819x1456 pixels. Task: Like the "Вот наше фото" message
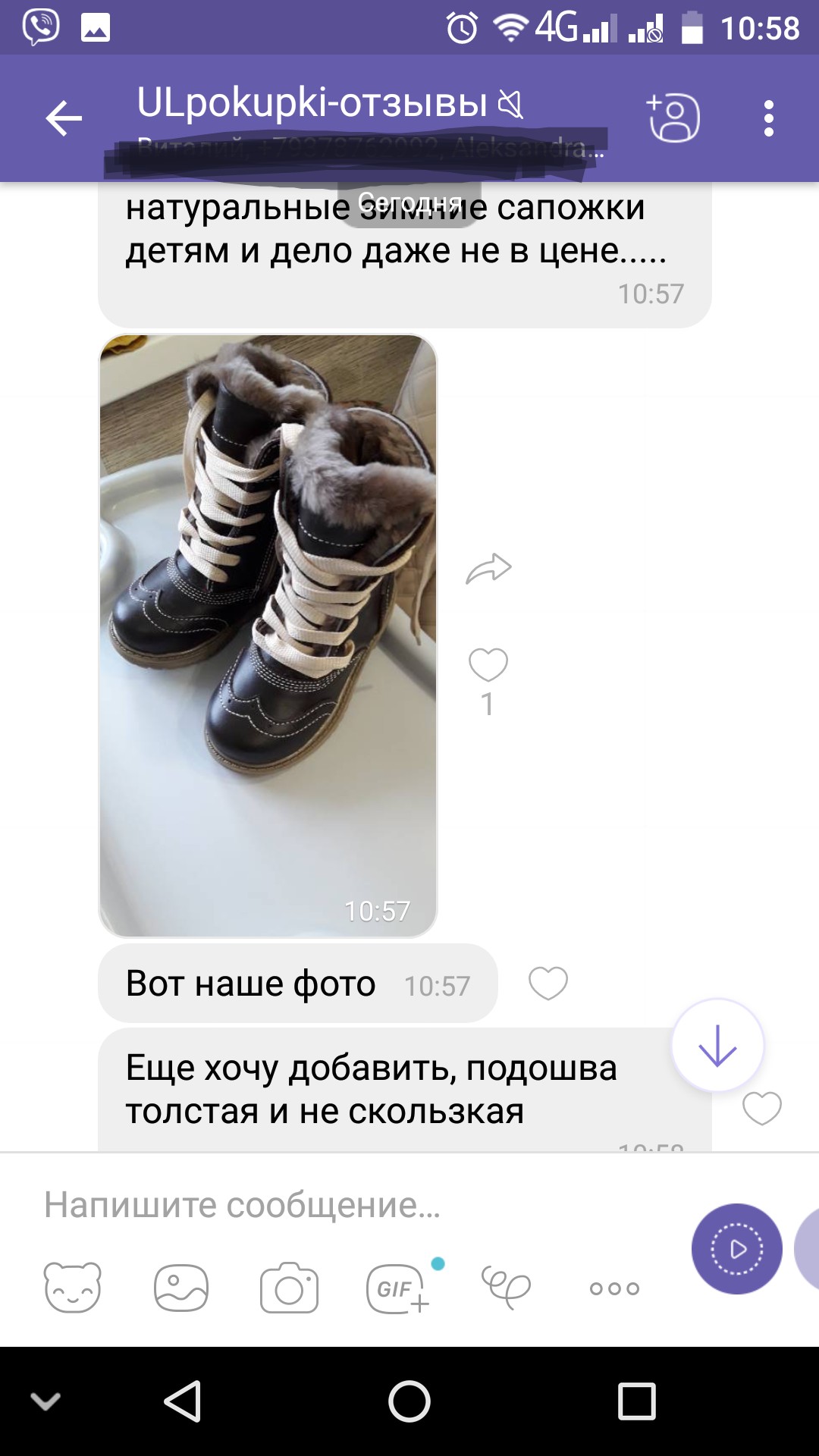[x=548, y=984]
